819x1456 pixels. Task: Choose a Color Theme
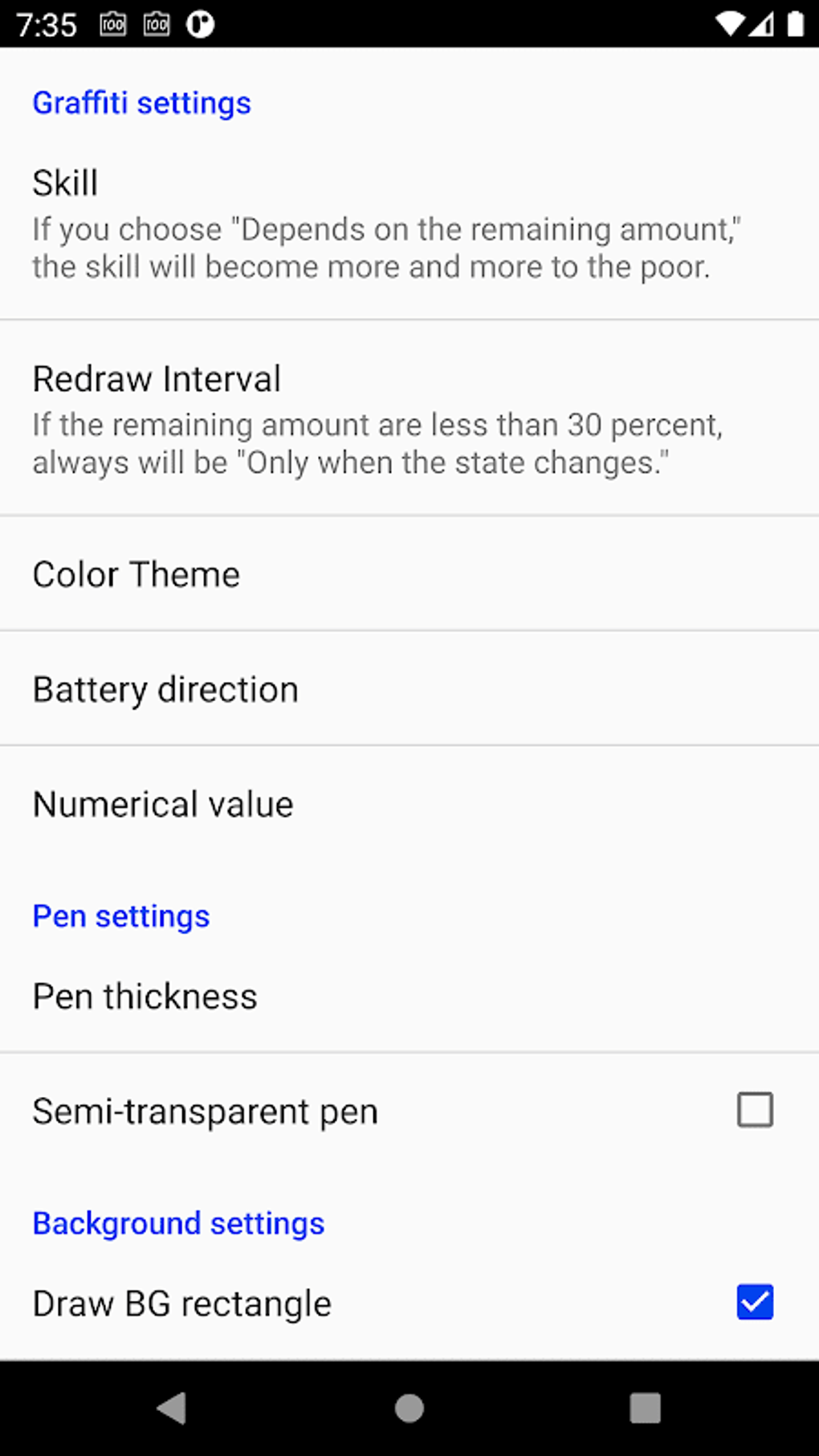coord(409,573)
